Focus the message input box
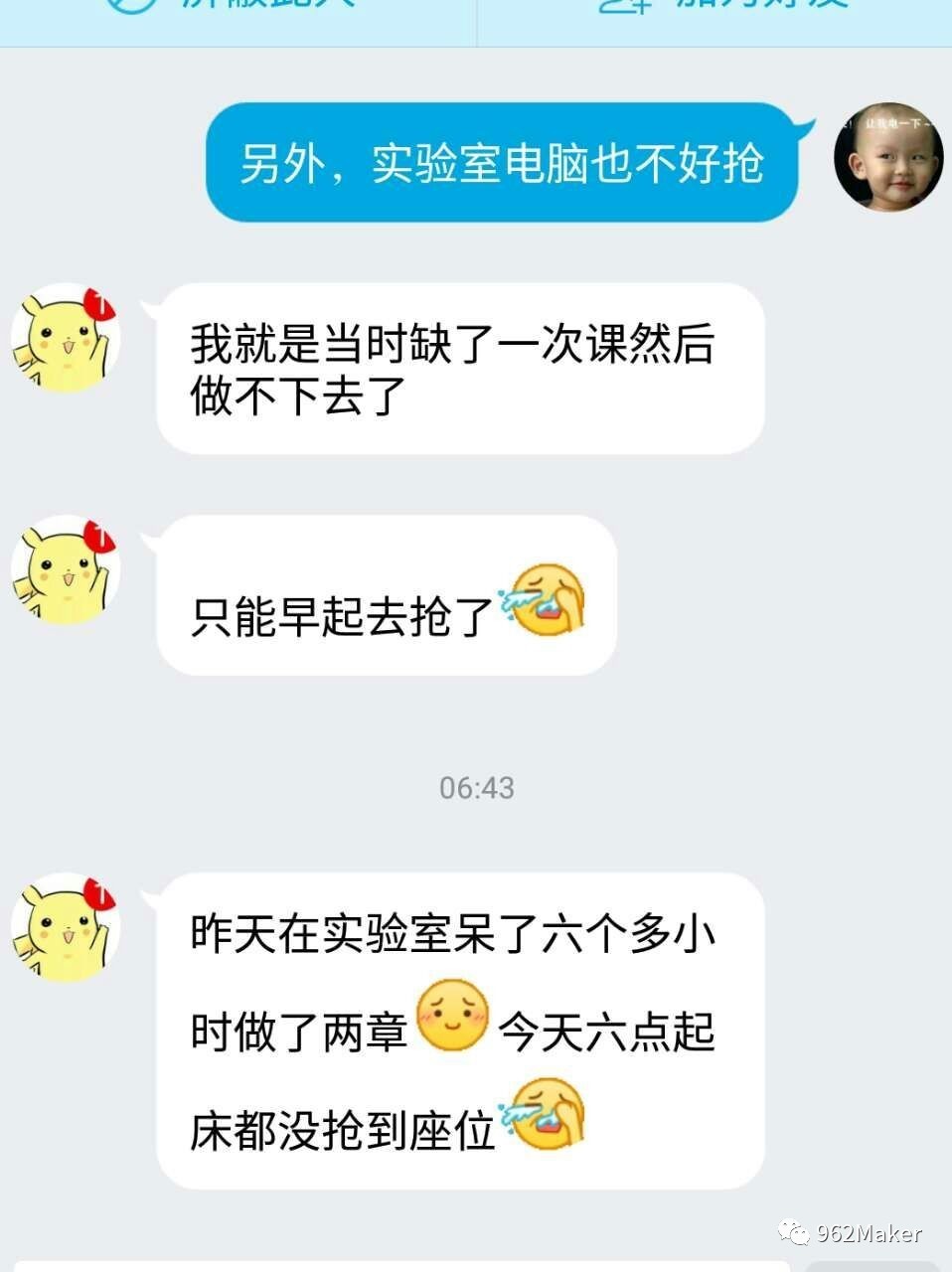Screen dimensions: 952x1272 tap(397, 1265)
